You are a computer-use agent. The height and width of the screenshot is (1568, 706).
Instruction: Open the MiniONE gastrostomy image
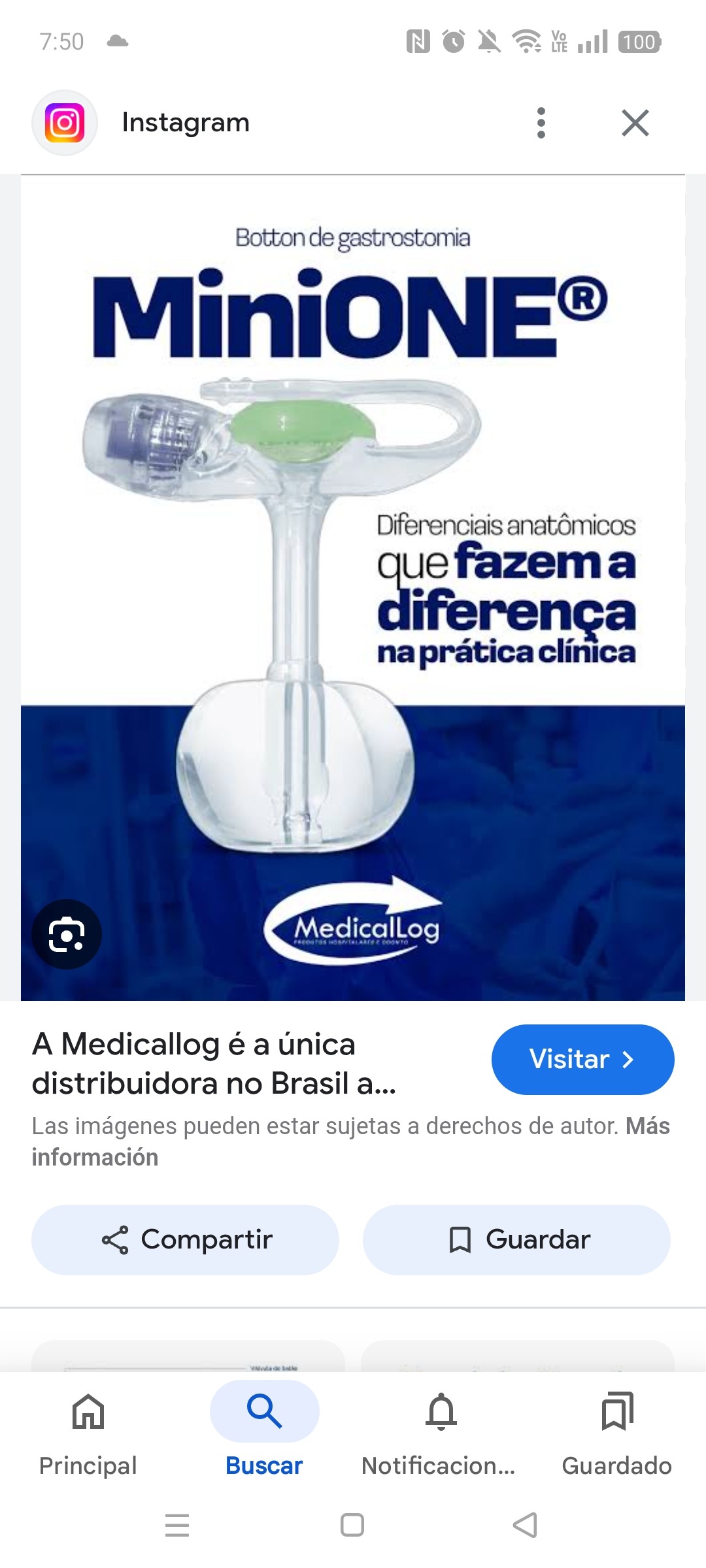point(353,588)
